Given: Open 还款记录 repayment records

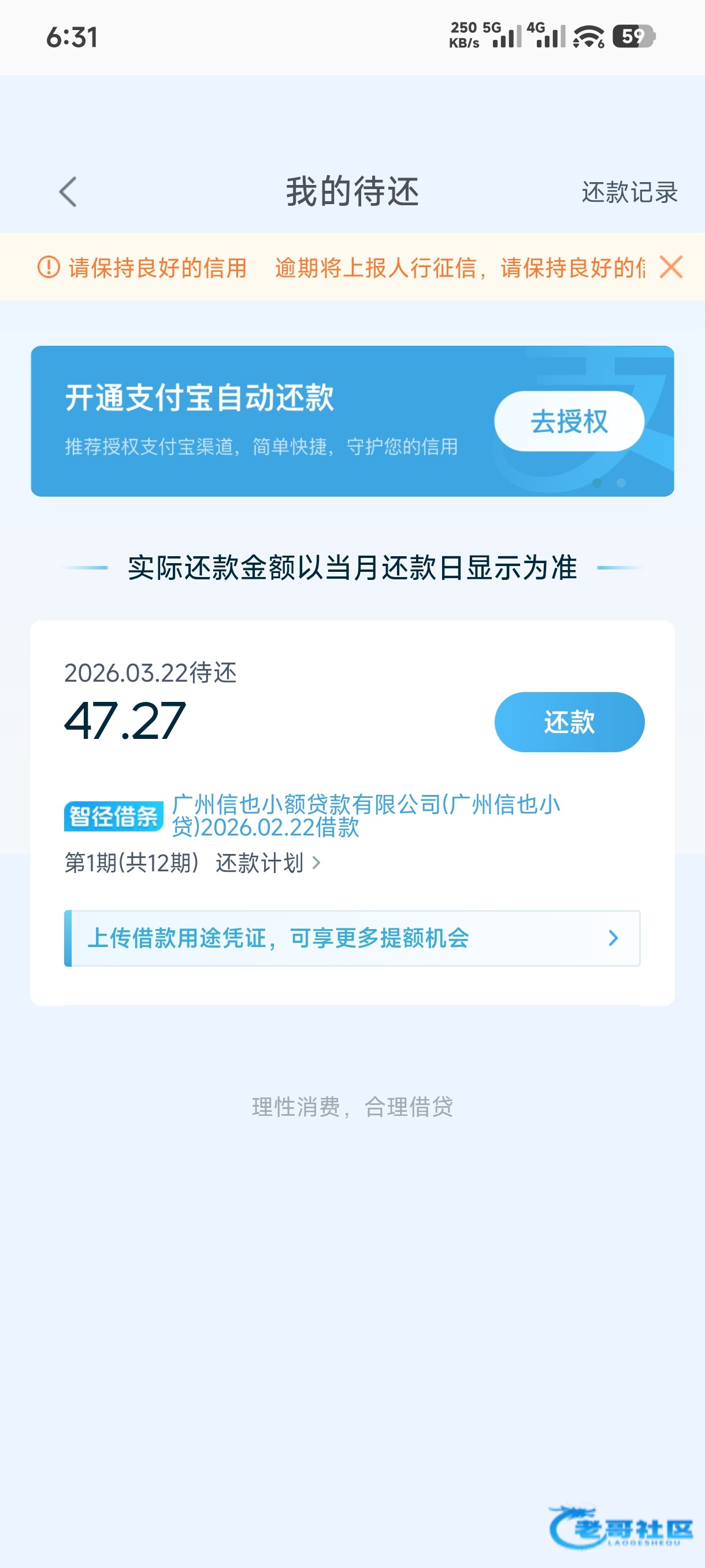Looking at the screenshot, I should click(x=629, y=193).
